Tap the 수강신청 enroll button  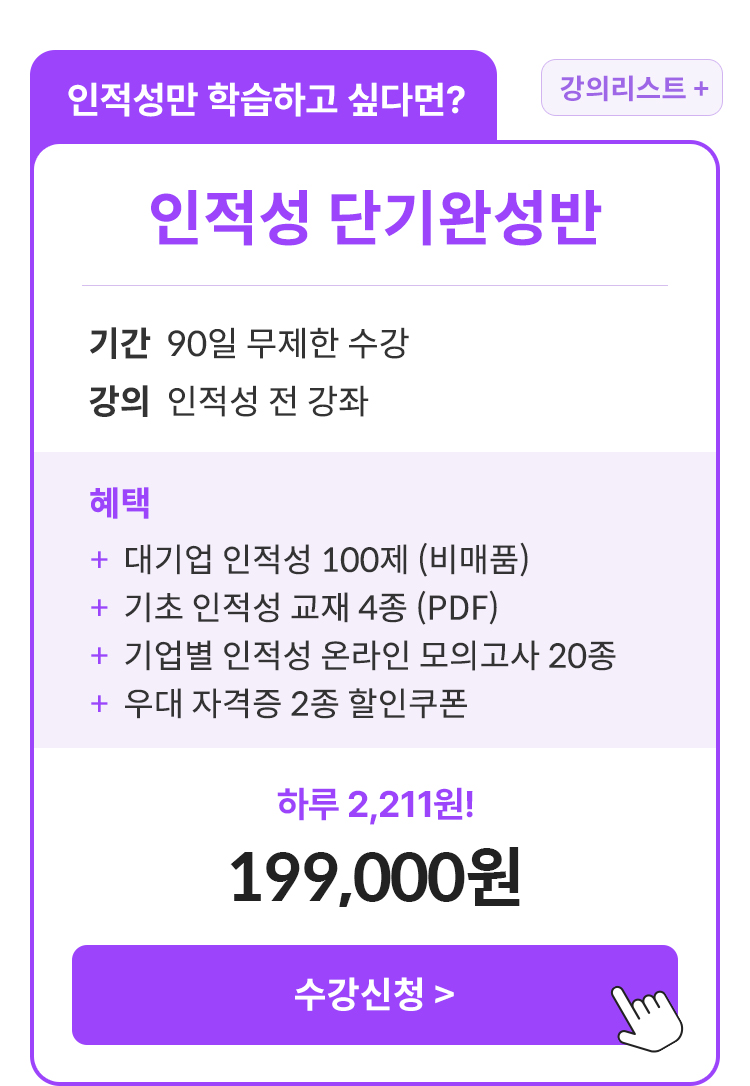tap(375, 994)
